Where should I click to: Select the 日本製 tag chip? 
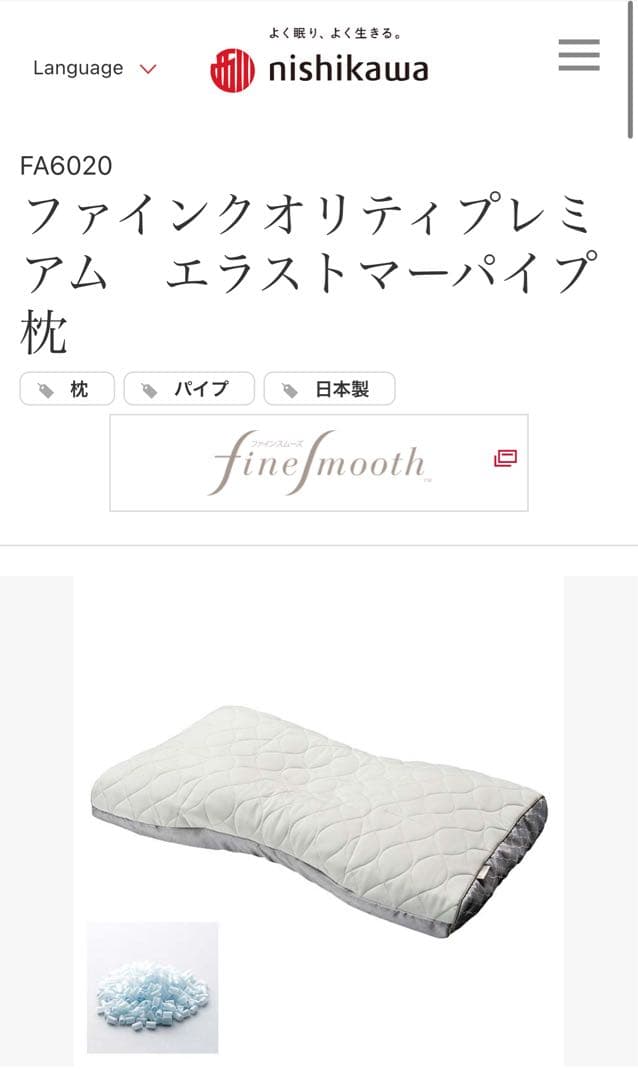pyautogui.click(x=329, y=389)
